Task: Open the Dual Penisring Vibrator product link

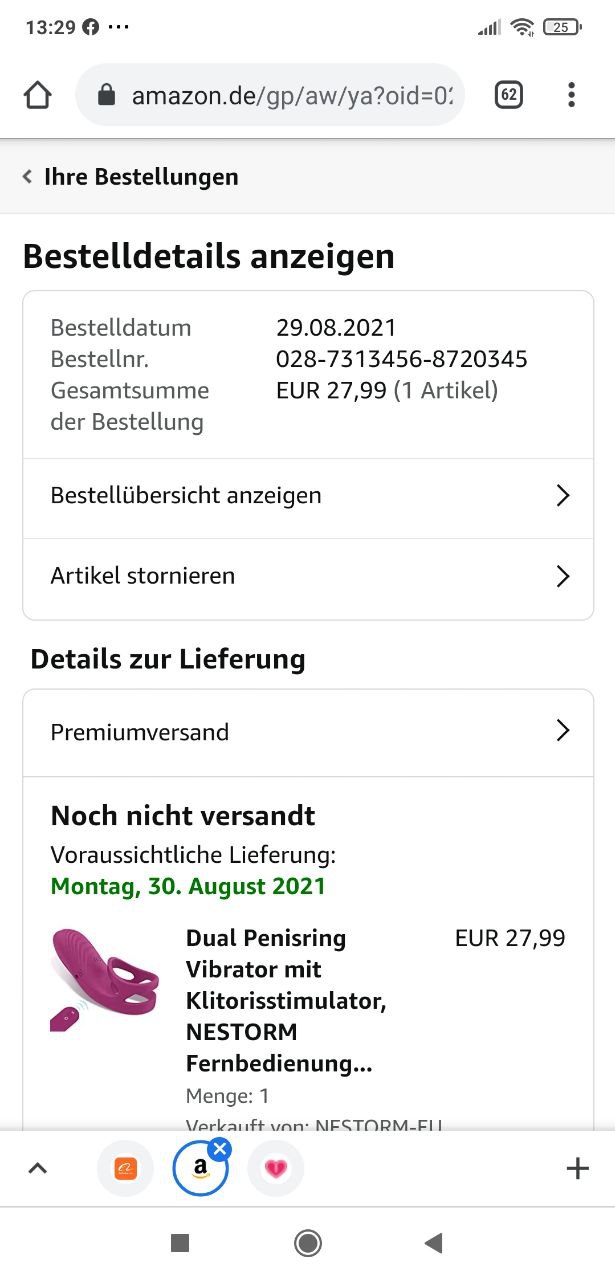Action: coord(285,1000)
